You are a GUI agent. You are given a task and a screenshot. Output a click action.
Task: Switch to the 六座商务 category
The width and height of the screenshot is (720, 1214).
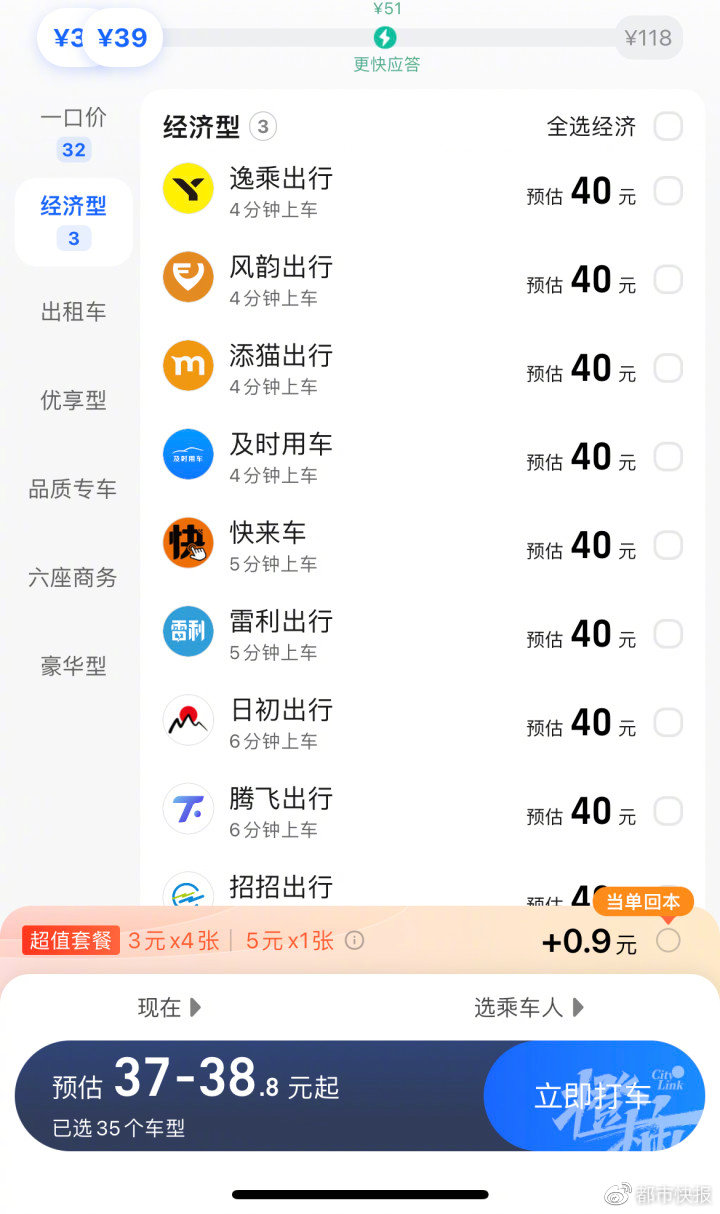click(x=73, y=578)
